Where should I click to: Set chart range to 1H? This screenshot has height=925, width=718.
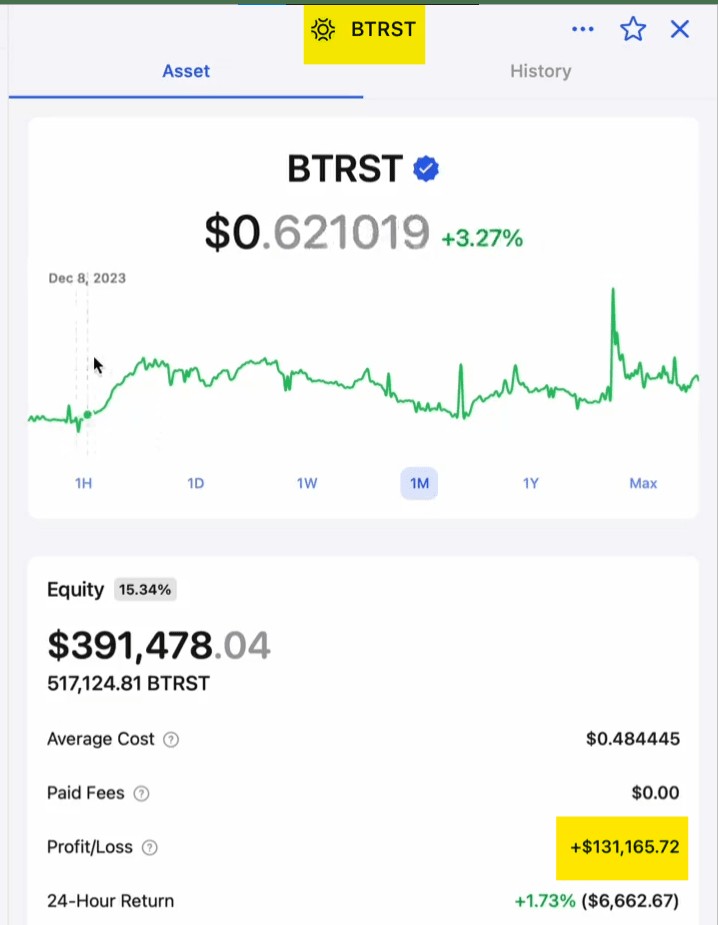point(84,483)
